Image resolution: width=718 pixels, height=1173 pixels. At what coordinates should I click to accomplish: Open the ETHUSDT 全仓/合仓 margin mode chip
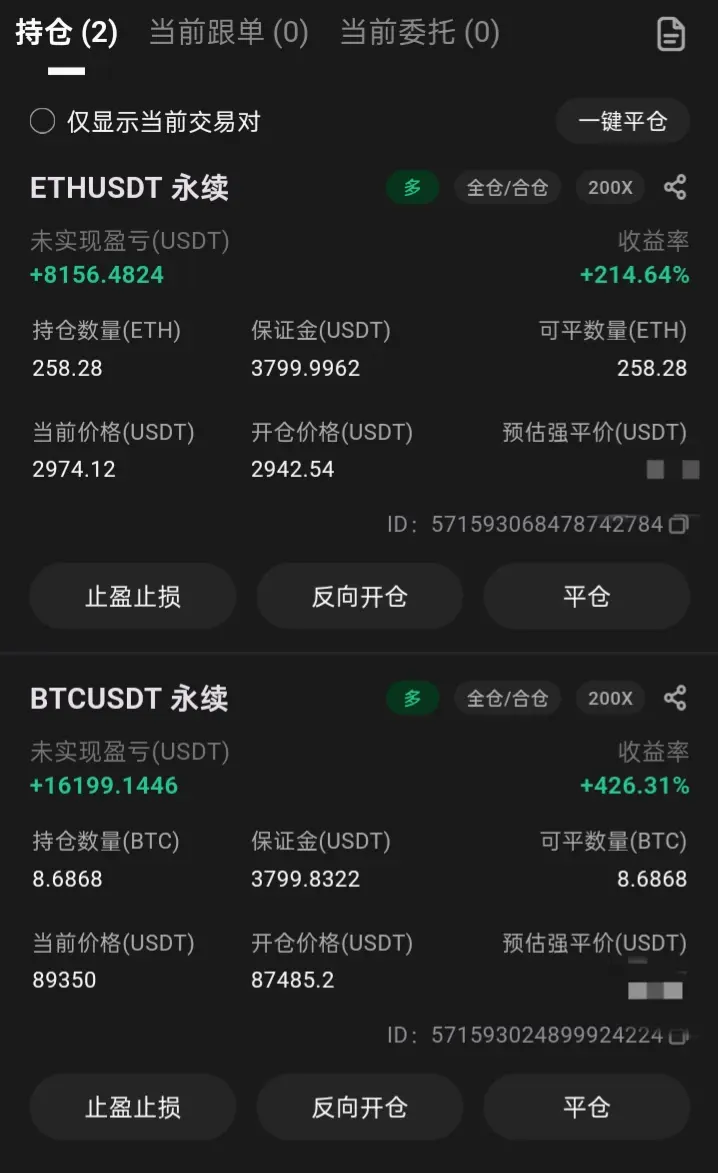(507, 187)
